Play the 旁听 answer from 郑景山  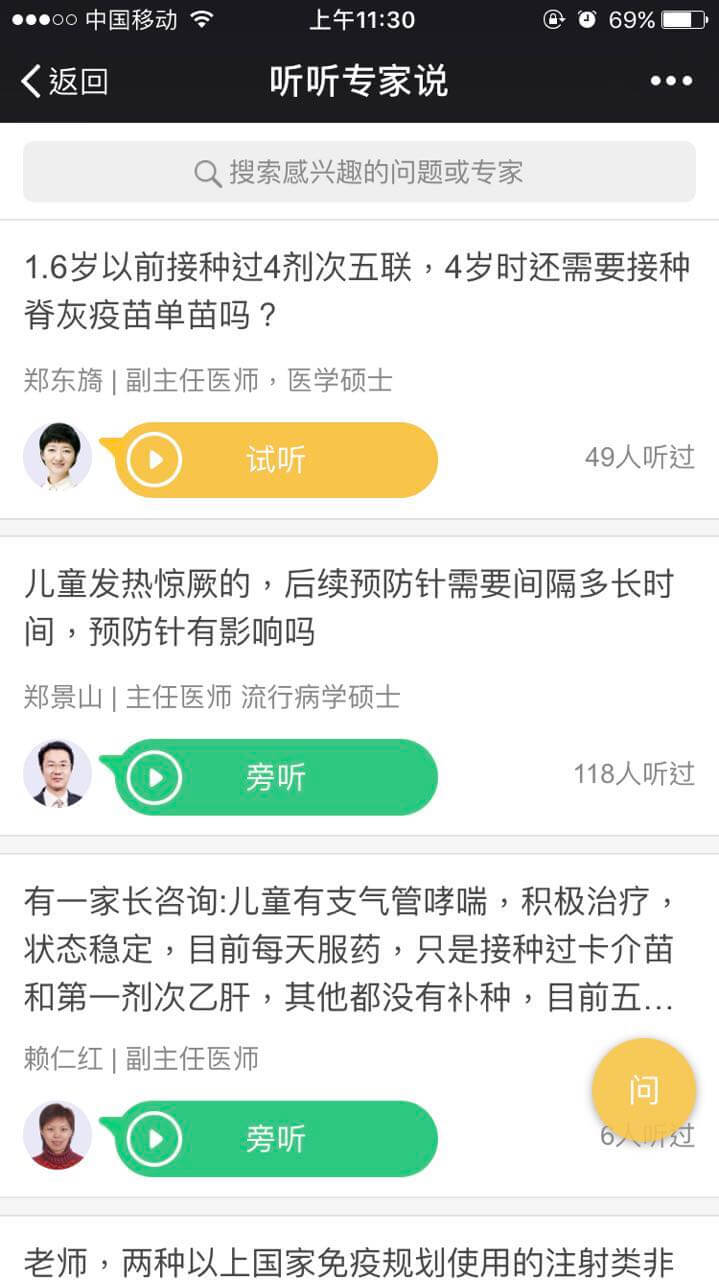point(276,777)
